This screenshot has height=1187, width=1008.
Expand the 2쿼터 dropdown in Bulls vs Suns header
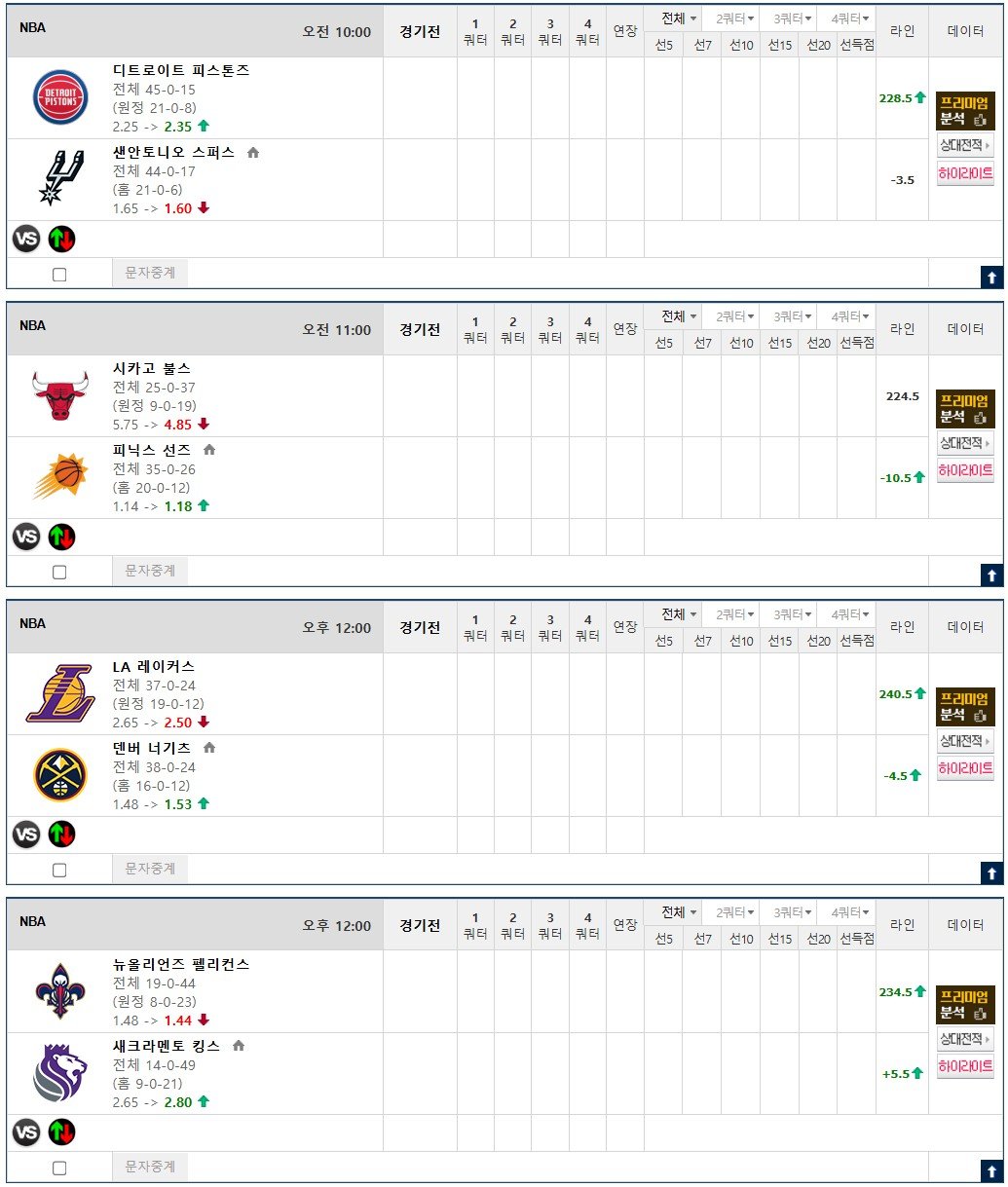[x=735, y=316]
